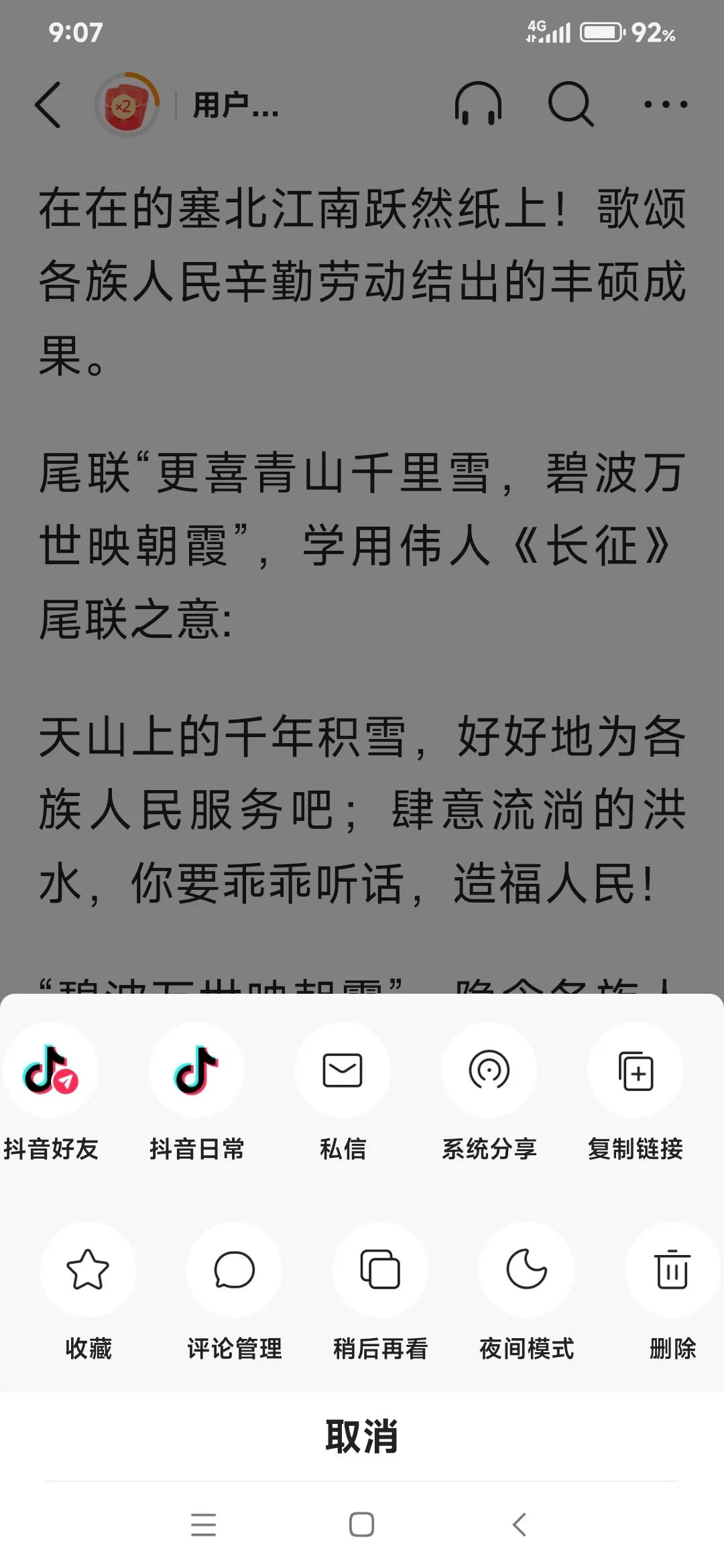Enable 夜间模式 night mode
The height and width of the screenshot is (1568, 724).
(x=526, y=1297)
